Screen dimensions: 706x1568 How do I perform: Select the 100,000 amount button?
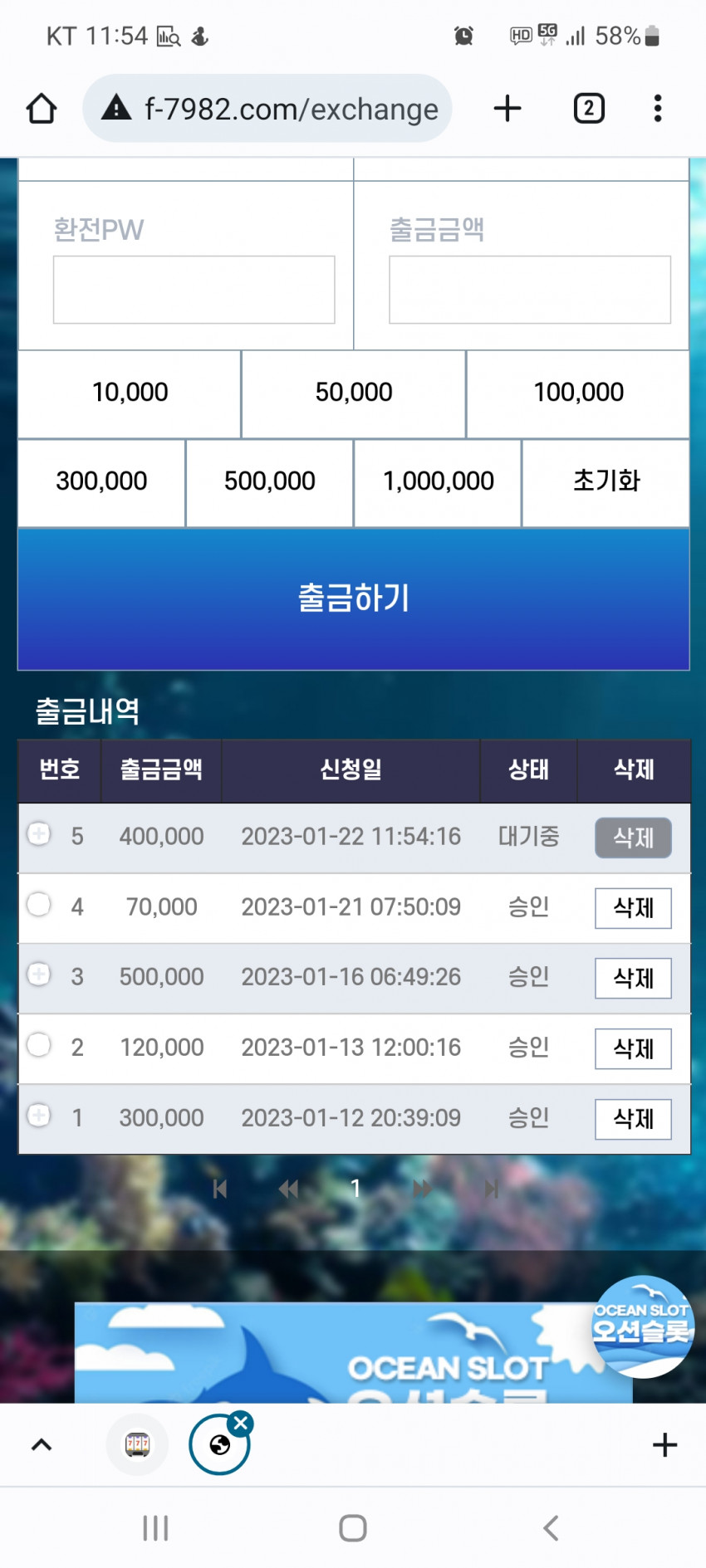point(578,393)
